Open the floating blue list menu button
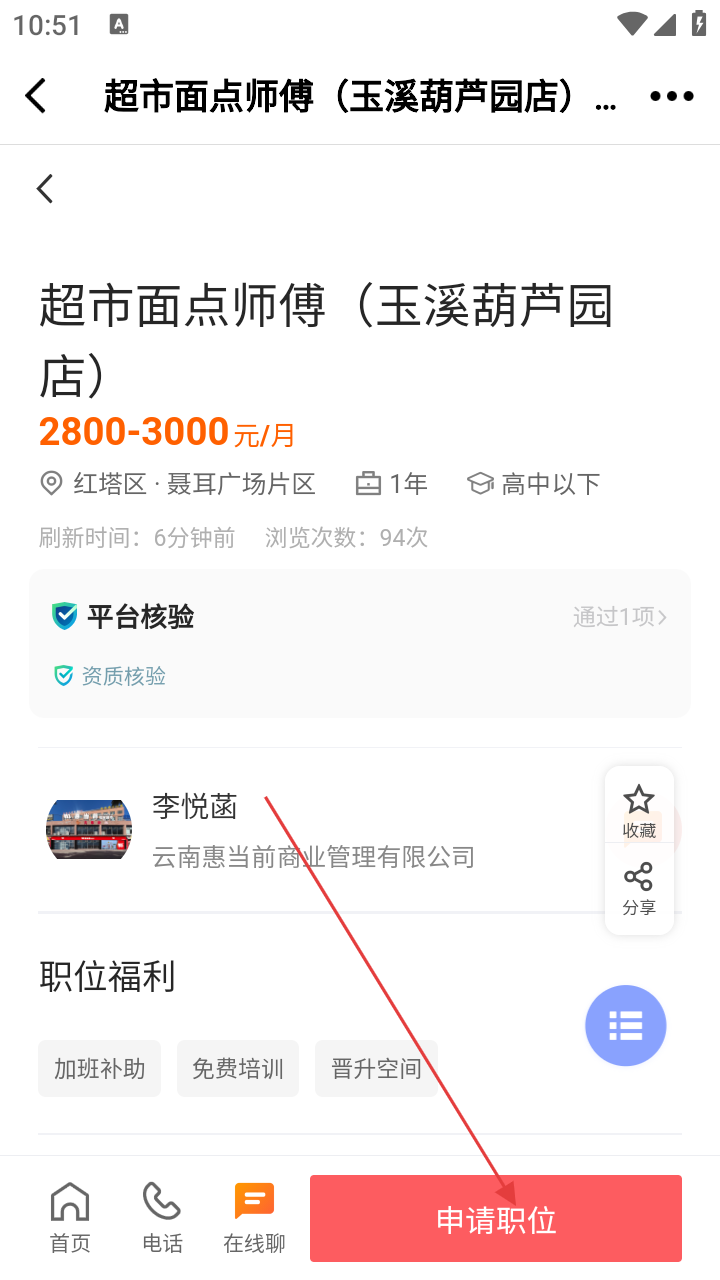This screenshot has height=1280, width=720. [x=626, y=1025]
